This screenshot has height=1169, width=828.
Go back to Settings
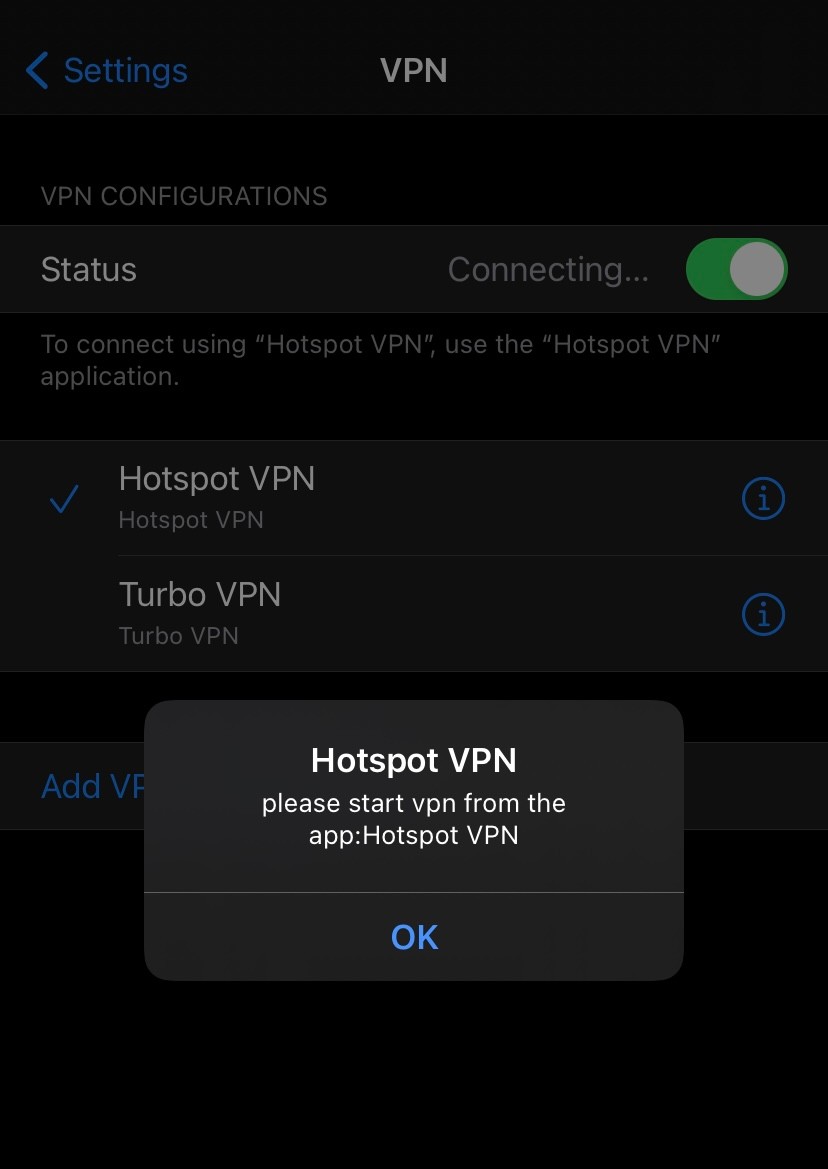click(x=106, y=71)
